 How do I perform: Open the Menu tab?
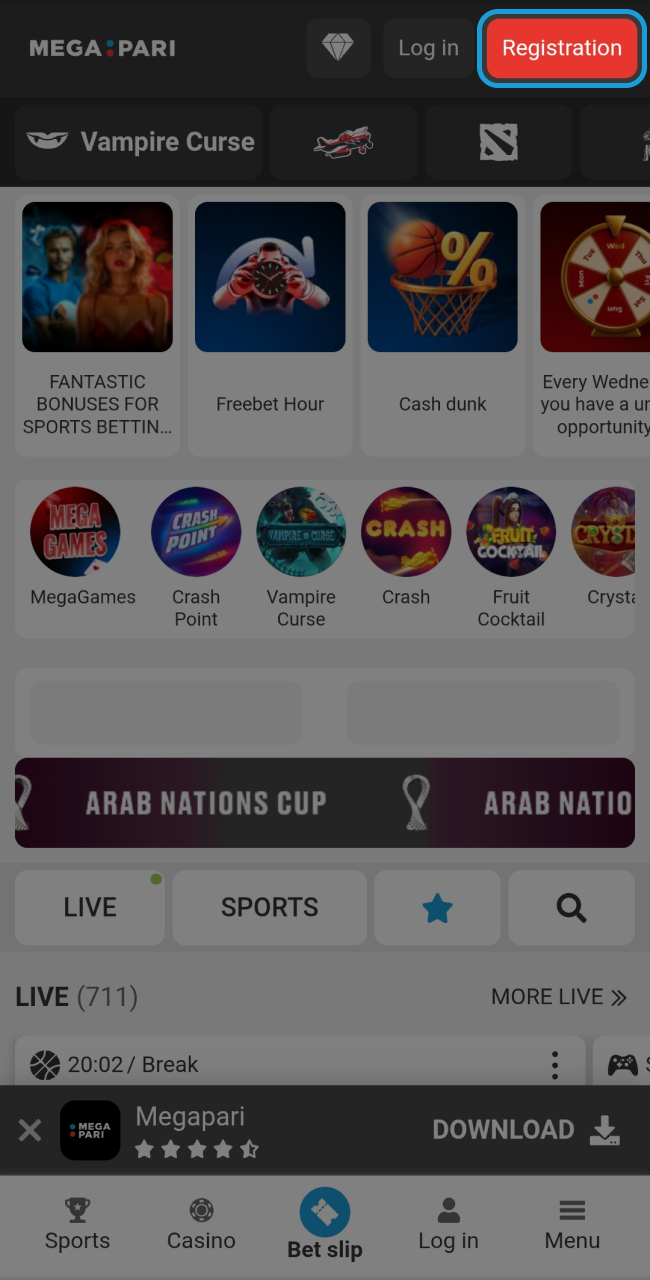coord(572,1225)
